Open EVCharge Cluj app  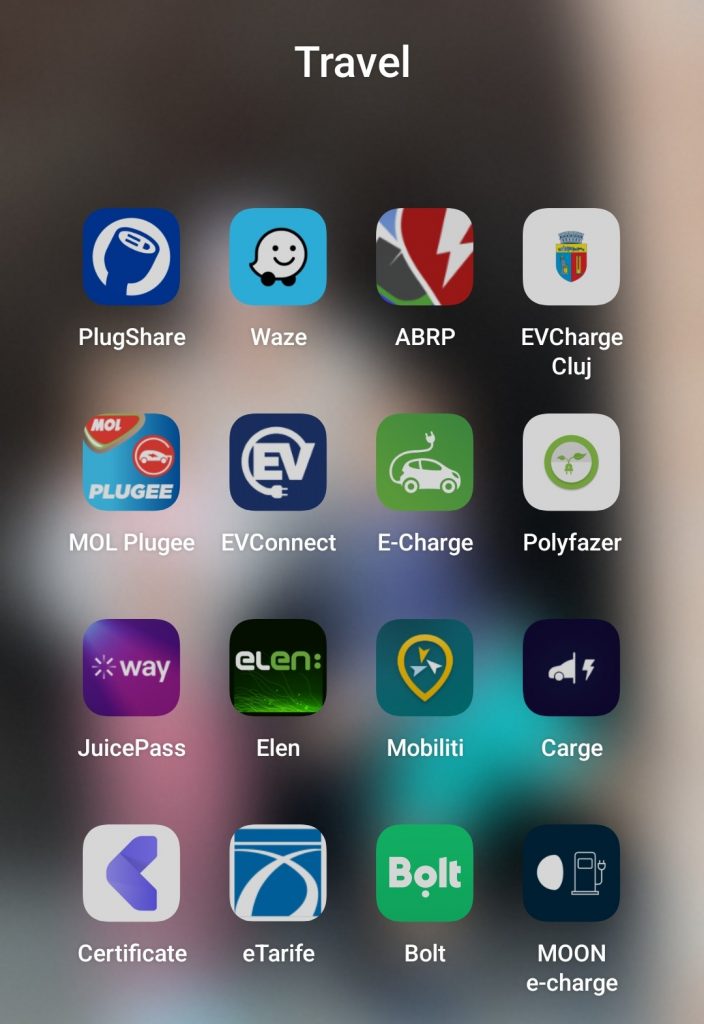pos(571,256)
